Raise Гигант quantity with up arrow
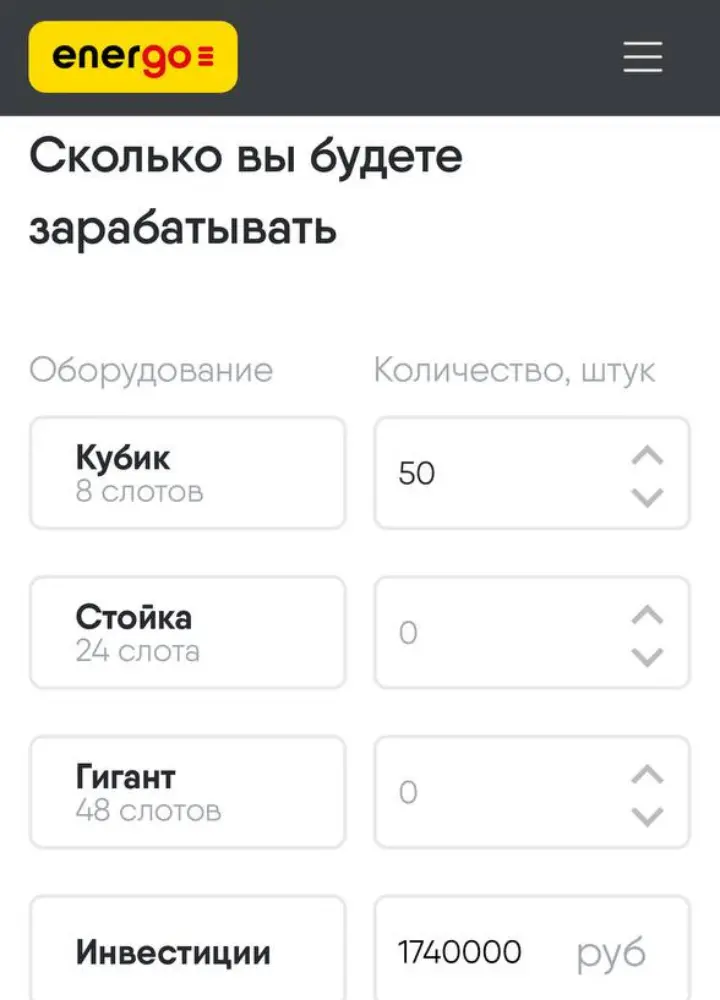 (x=648, y=775)
